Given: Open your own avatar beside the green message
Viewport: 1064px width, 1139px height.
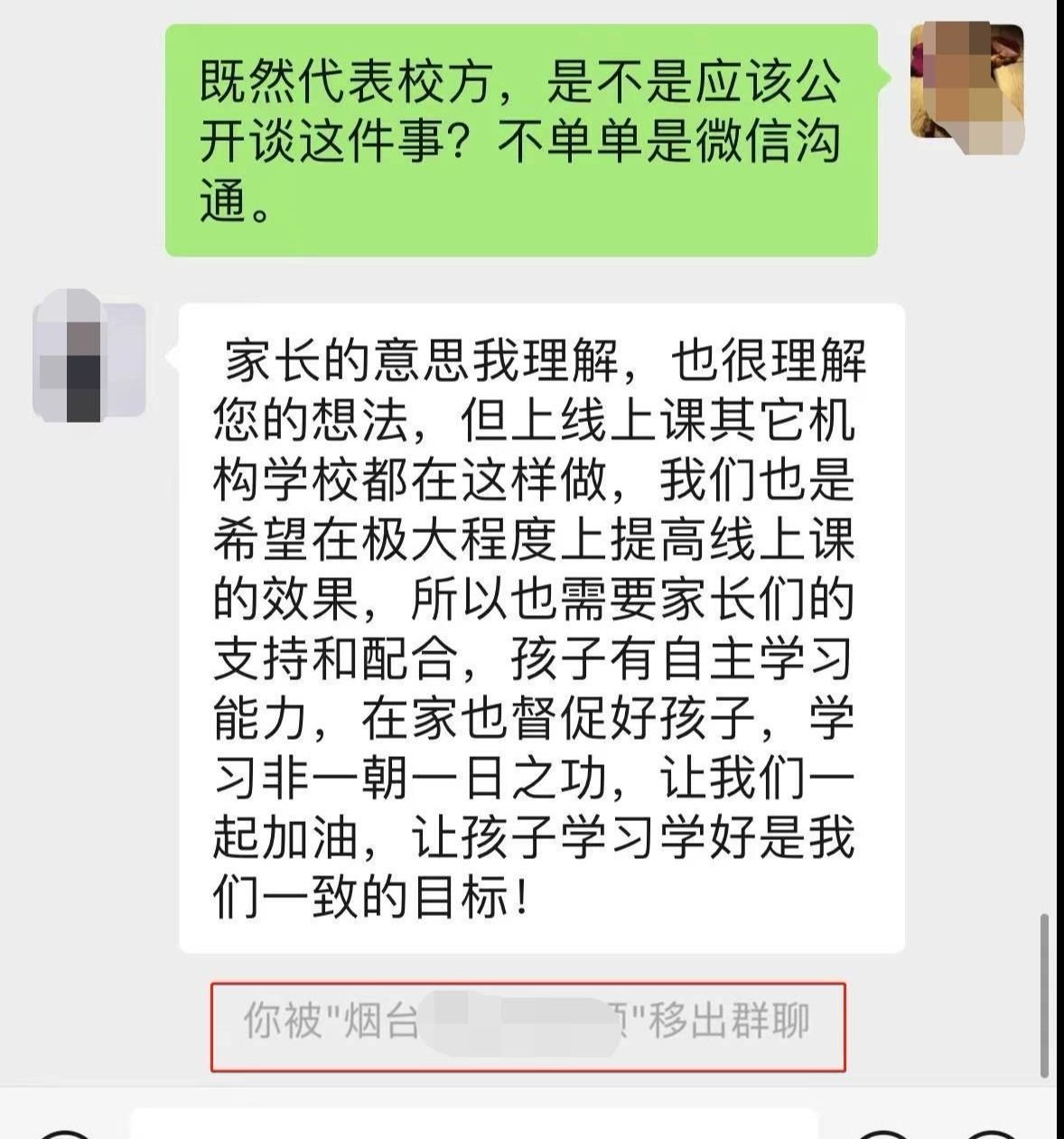Looking at the screenshot, I should [966, 82].
